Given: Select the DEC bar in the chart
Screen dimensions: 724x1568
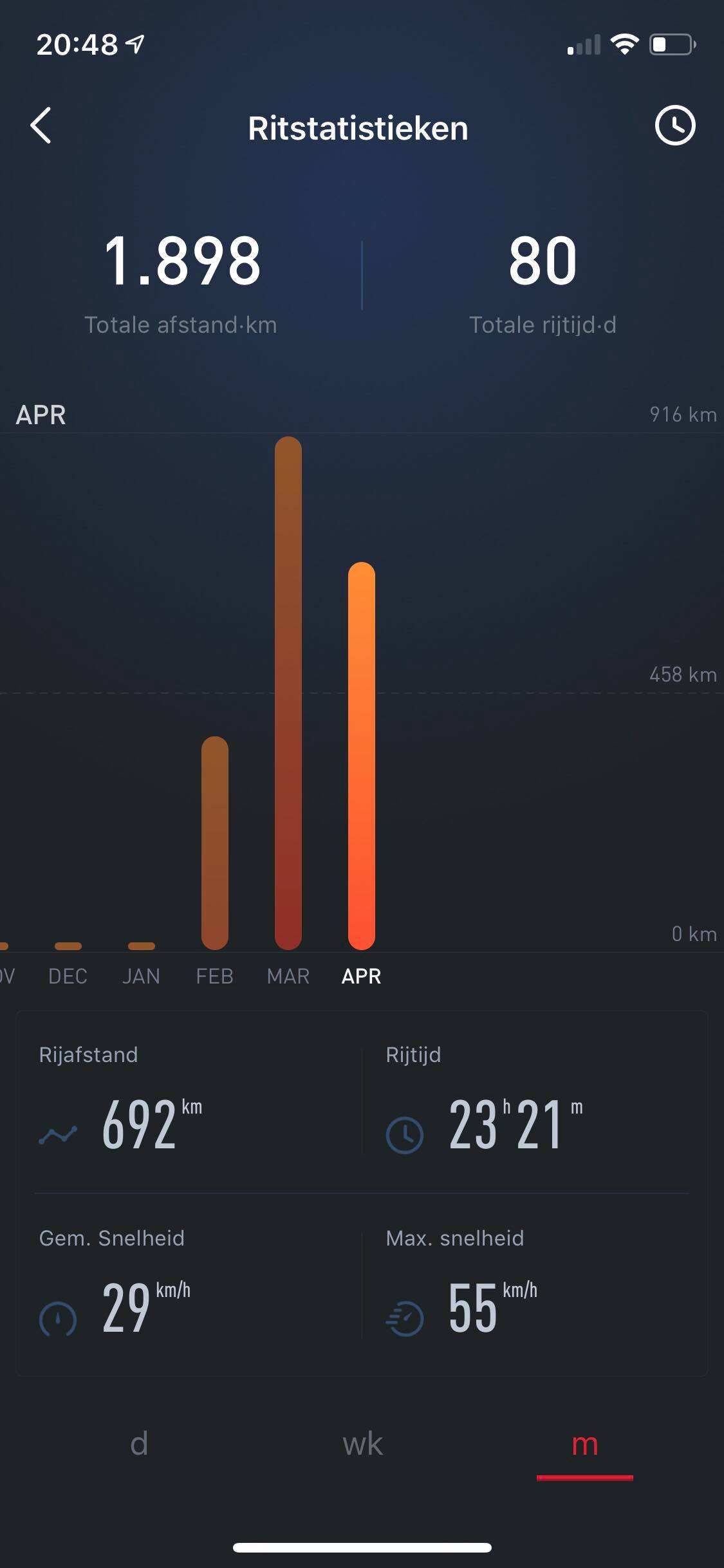Looking at the screenshot, I should click(x=68, y=946).
